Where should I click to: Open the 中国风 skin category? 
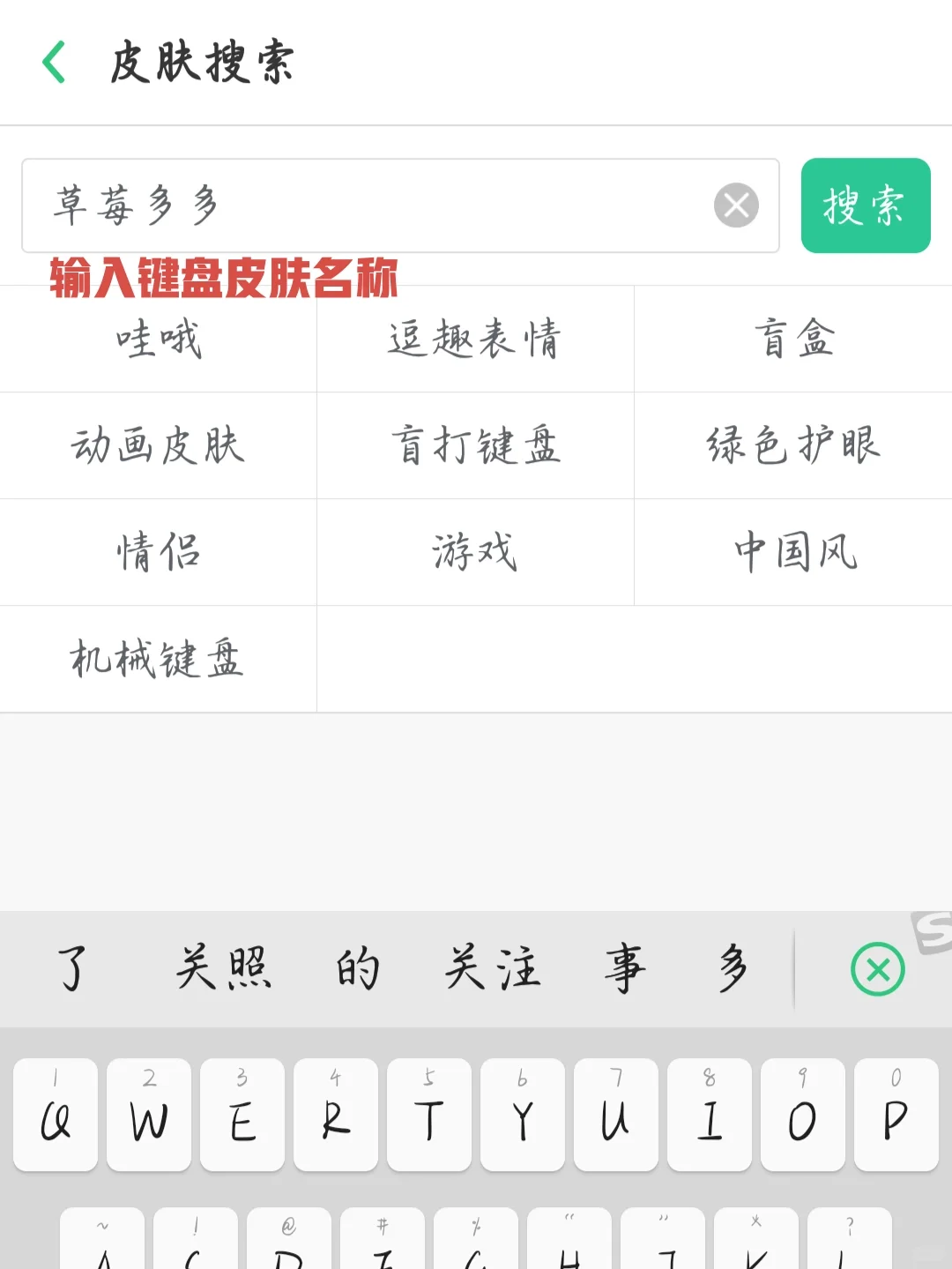[x=792, y=553]
